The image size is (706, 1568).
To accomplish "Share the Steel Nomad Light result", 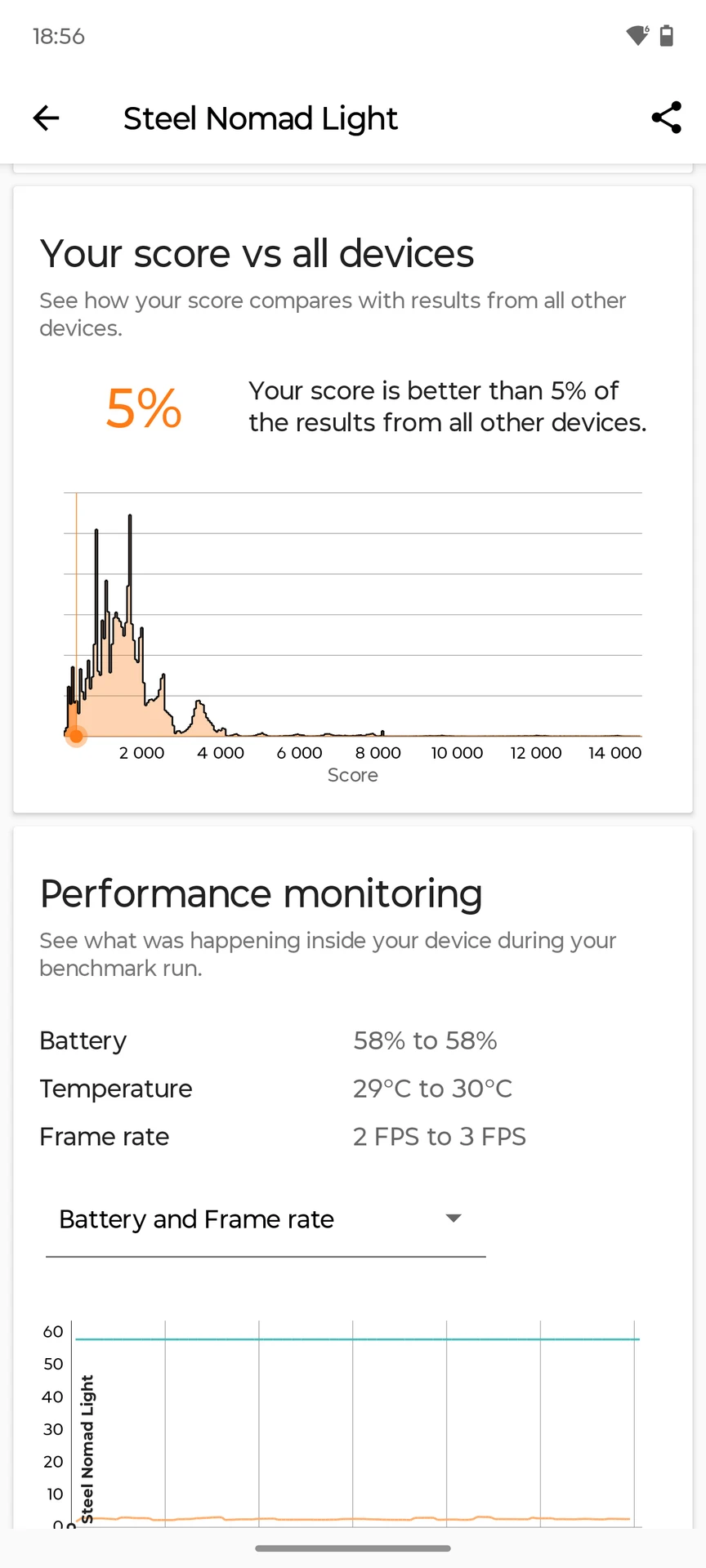I will pyautogui.click(x=666, y=118).
